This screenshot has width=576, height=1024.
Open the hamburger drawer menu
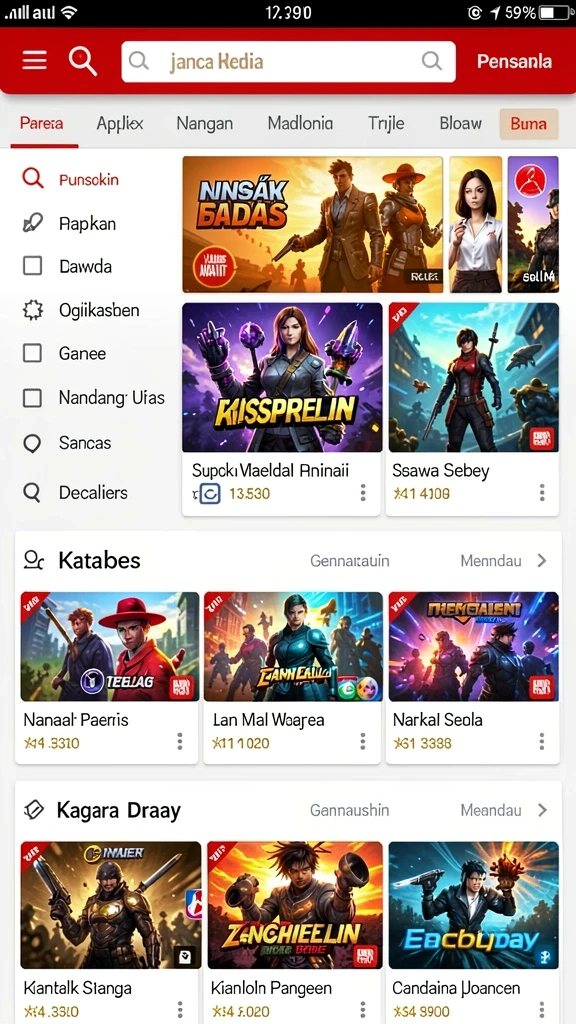(35, 61)
